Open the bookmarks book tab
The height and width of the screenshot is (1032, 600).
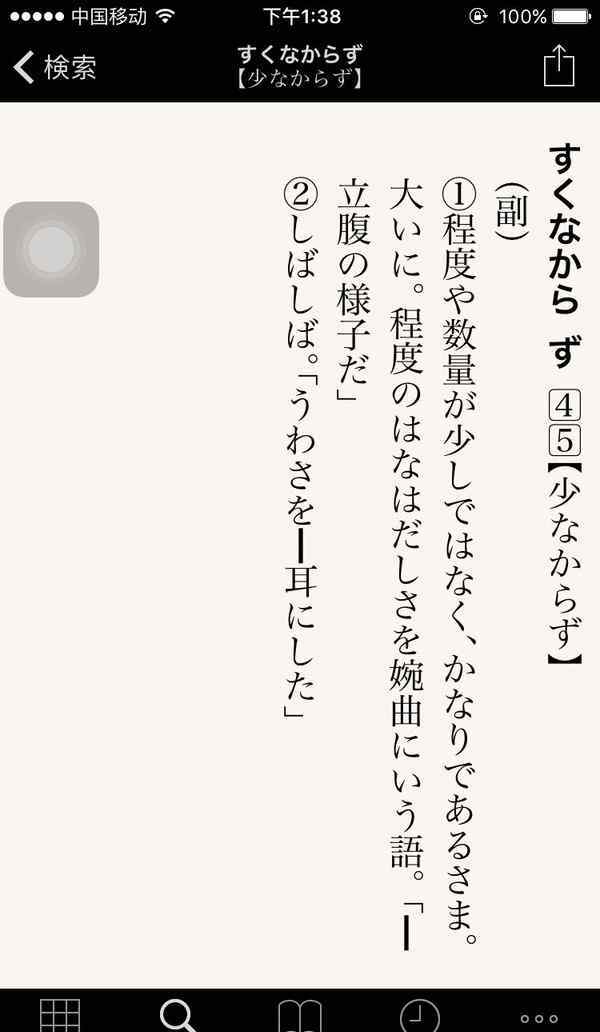(300, 1015)
